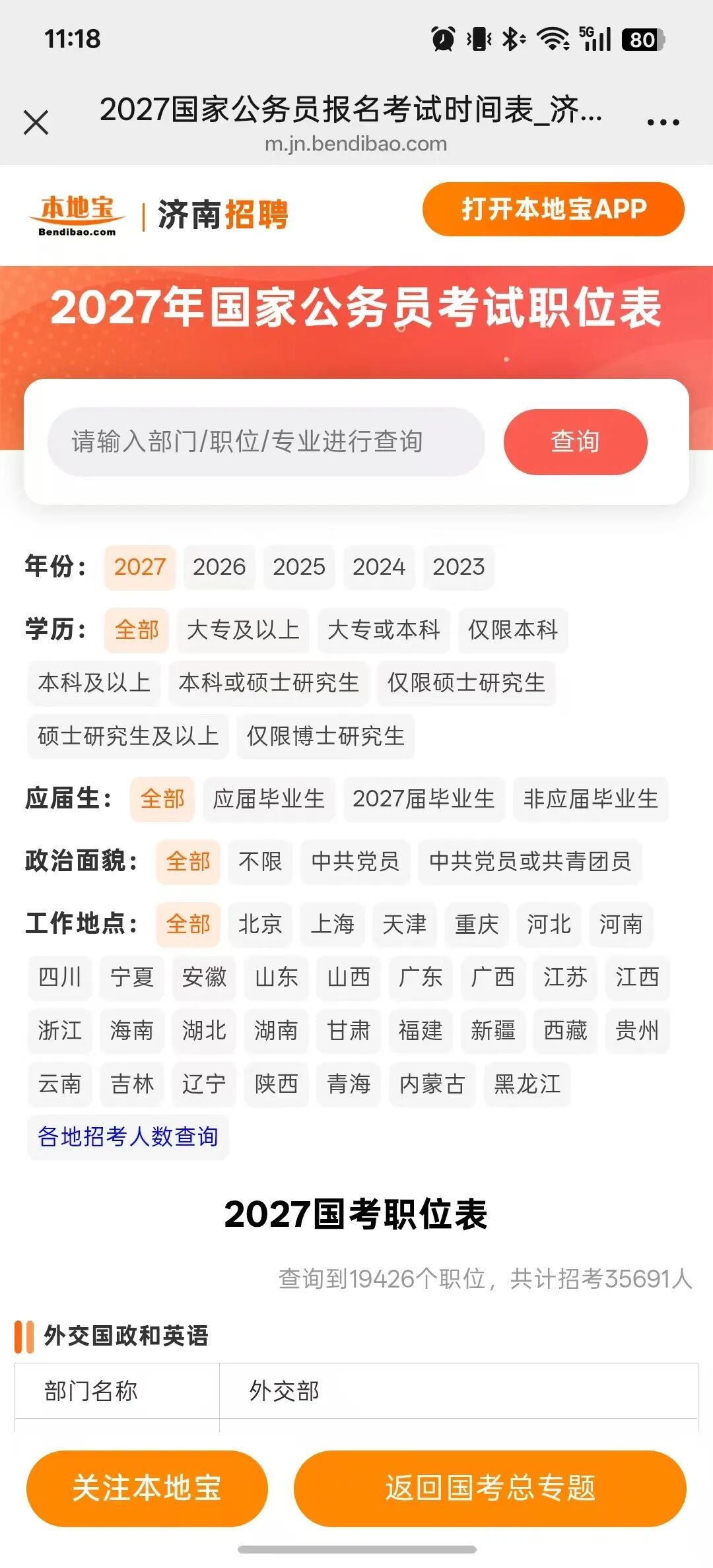This screenshot has height=1568, width=713.
Task: Choose 硕士研究生及以上 education filter
Action: [x=128, y=736]
